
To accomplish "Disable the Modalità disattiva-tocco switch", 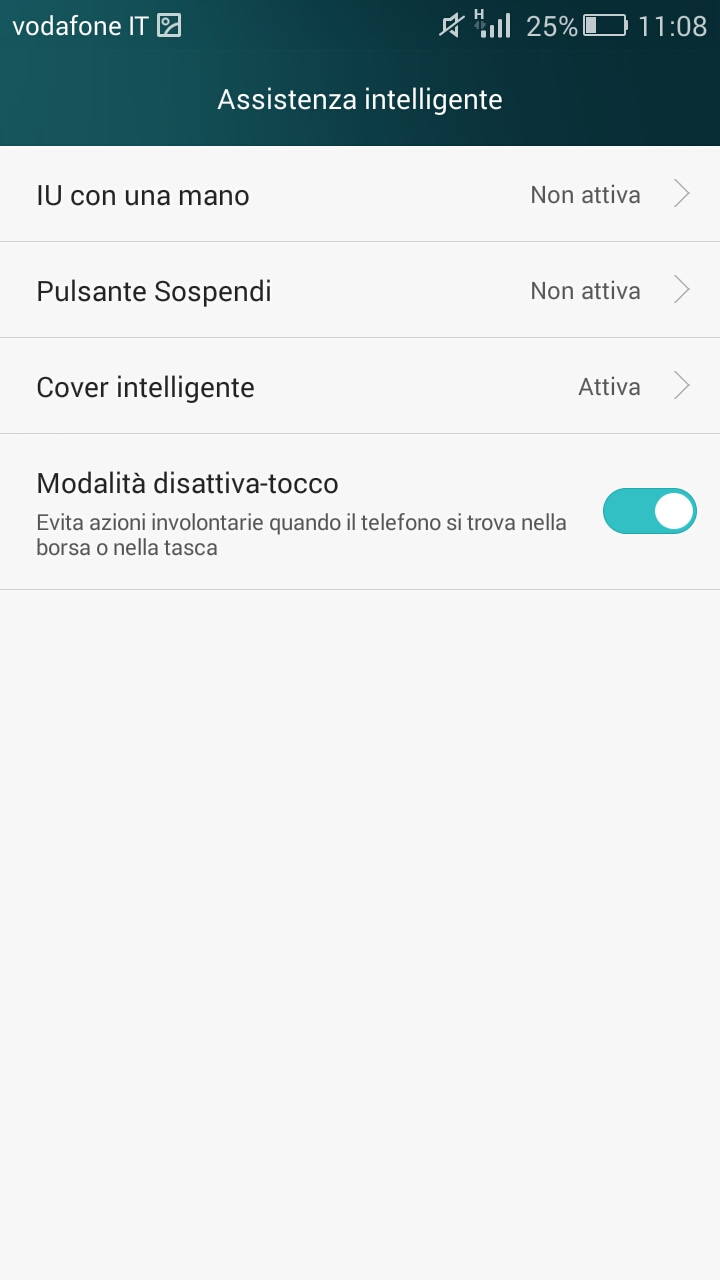I will tap(649, 511).
